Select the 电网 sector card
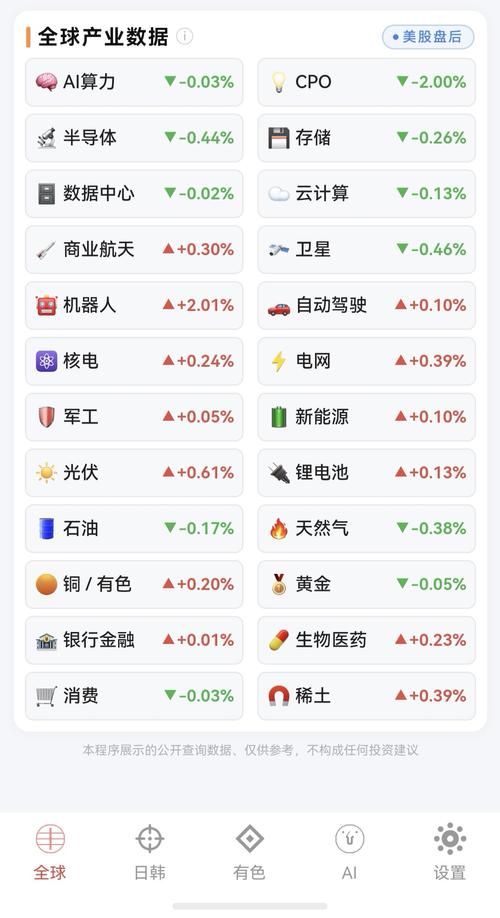Viewport: 500px width, 918px height. [x=367, y=361]
